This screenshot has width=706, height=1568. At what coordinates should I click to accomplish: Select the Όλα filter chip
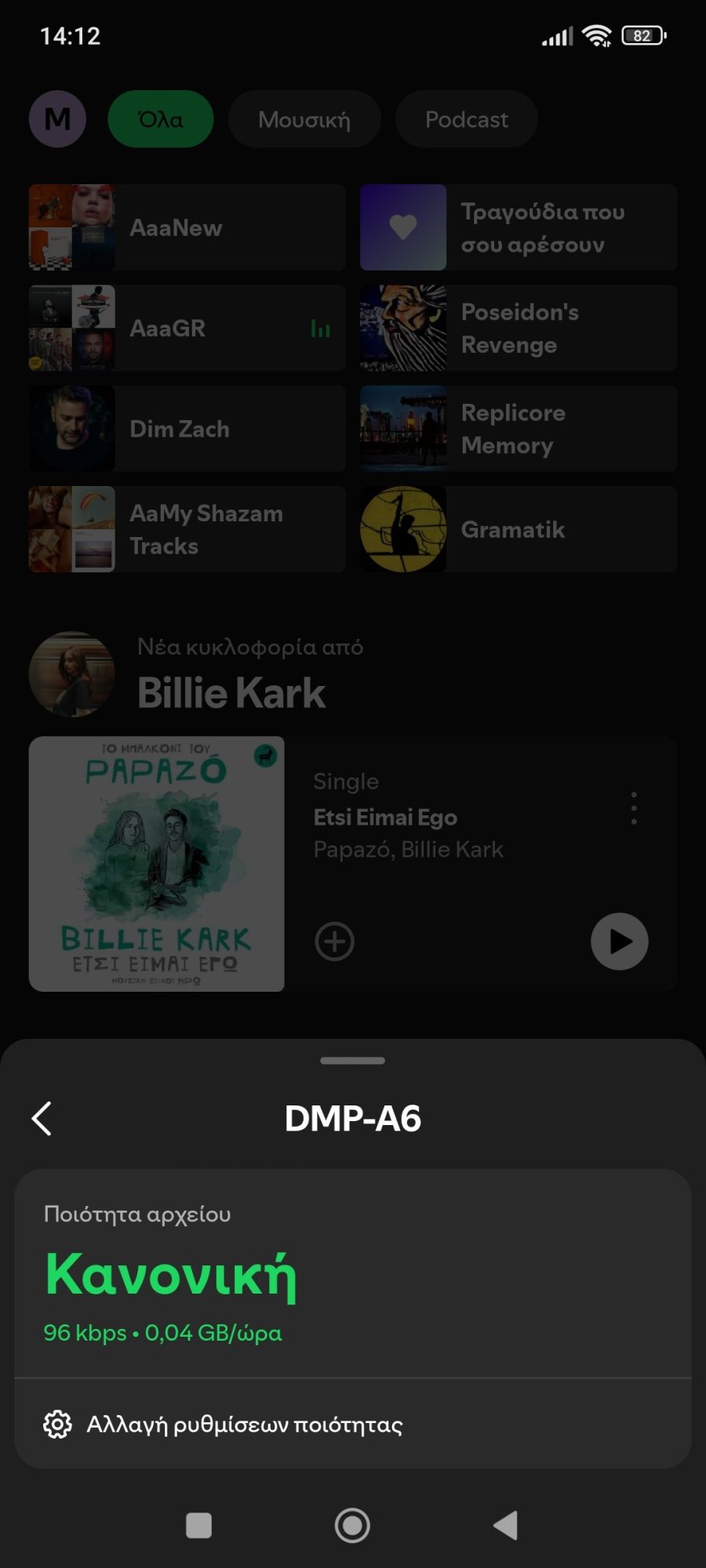159,118
